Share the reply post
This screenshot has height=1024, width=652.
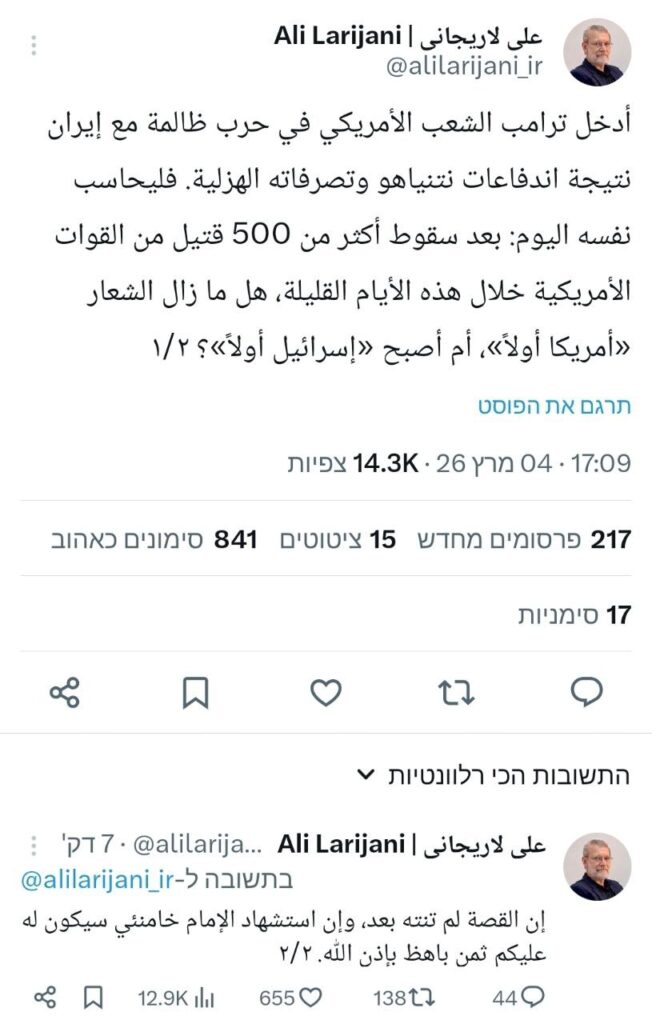[44, 996]
